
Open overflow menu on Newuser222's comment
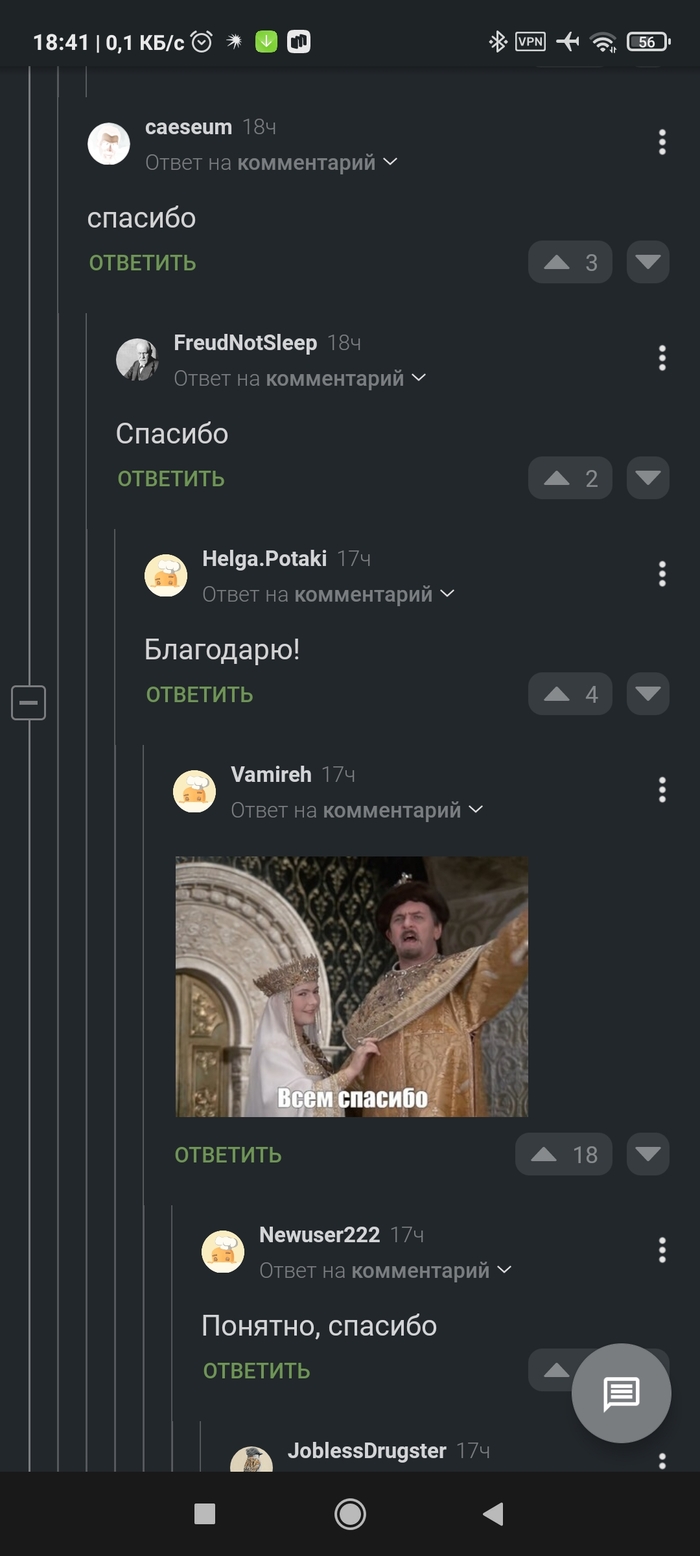tap(661, 1249)
